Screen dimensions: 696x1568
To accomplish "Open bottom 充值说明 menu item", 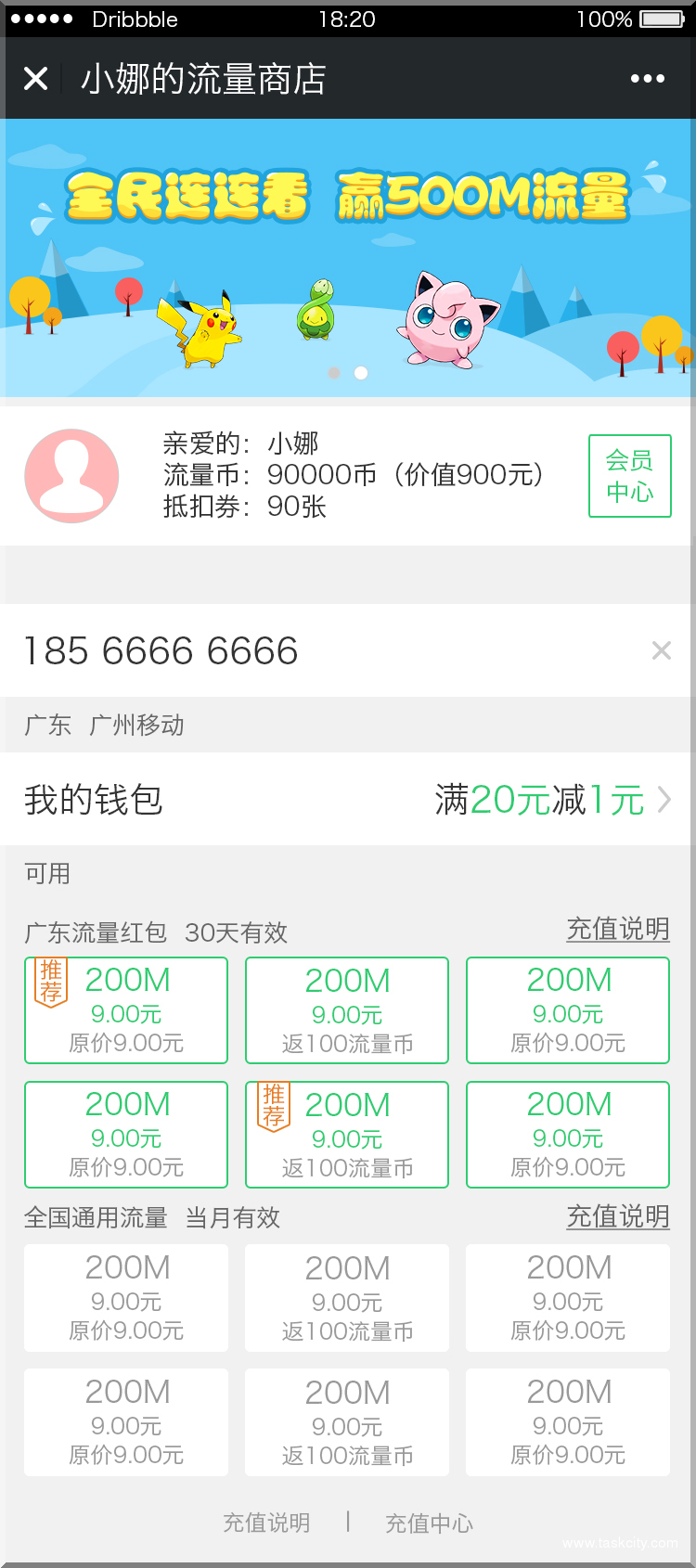I will coord(267,1523).
